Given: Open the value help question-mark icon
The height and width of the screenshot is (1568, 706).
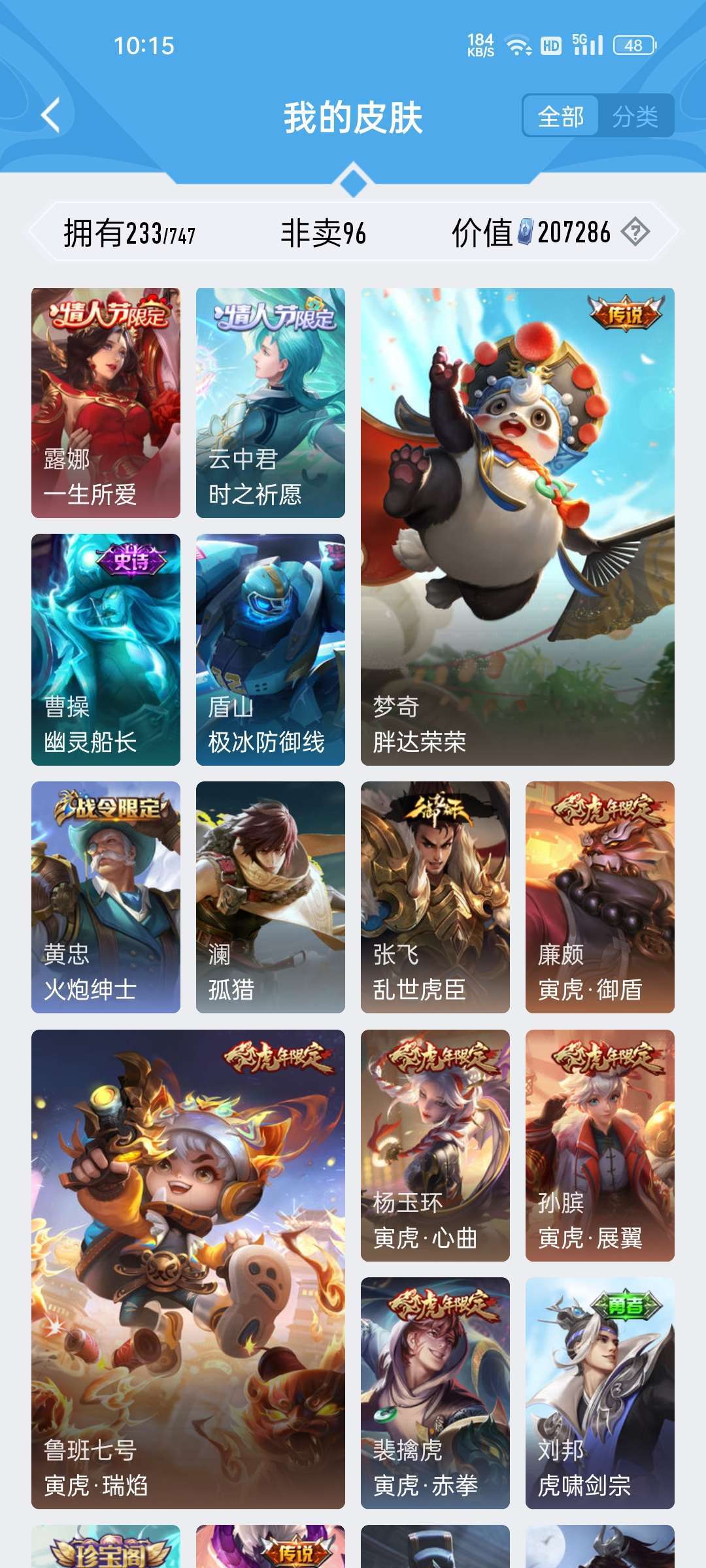Looking at the screenshot, I should point(635,232).
